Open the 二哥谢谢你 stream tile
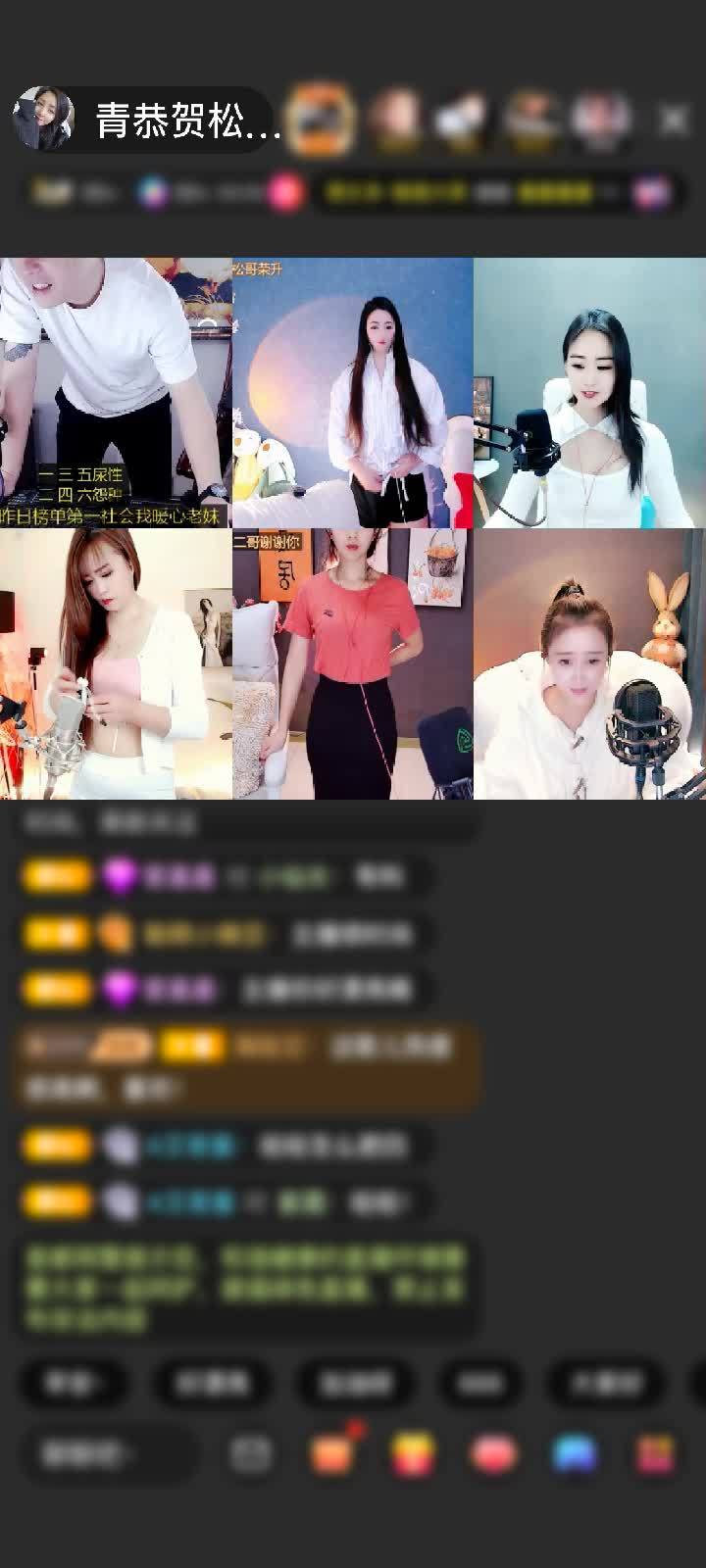This screenshot has width=706, height=1568. (353, 664)
